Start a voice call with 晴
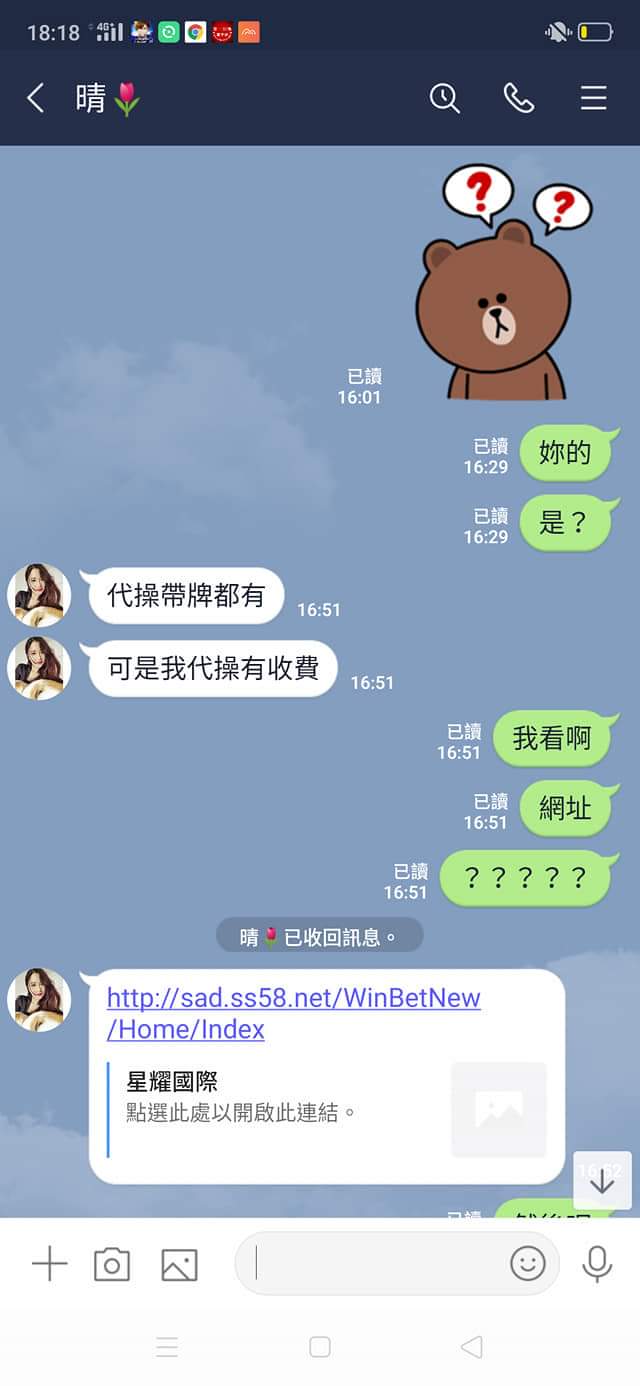The width and height of the screenshot is (640, 1386). tap(518, 98)
